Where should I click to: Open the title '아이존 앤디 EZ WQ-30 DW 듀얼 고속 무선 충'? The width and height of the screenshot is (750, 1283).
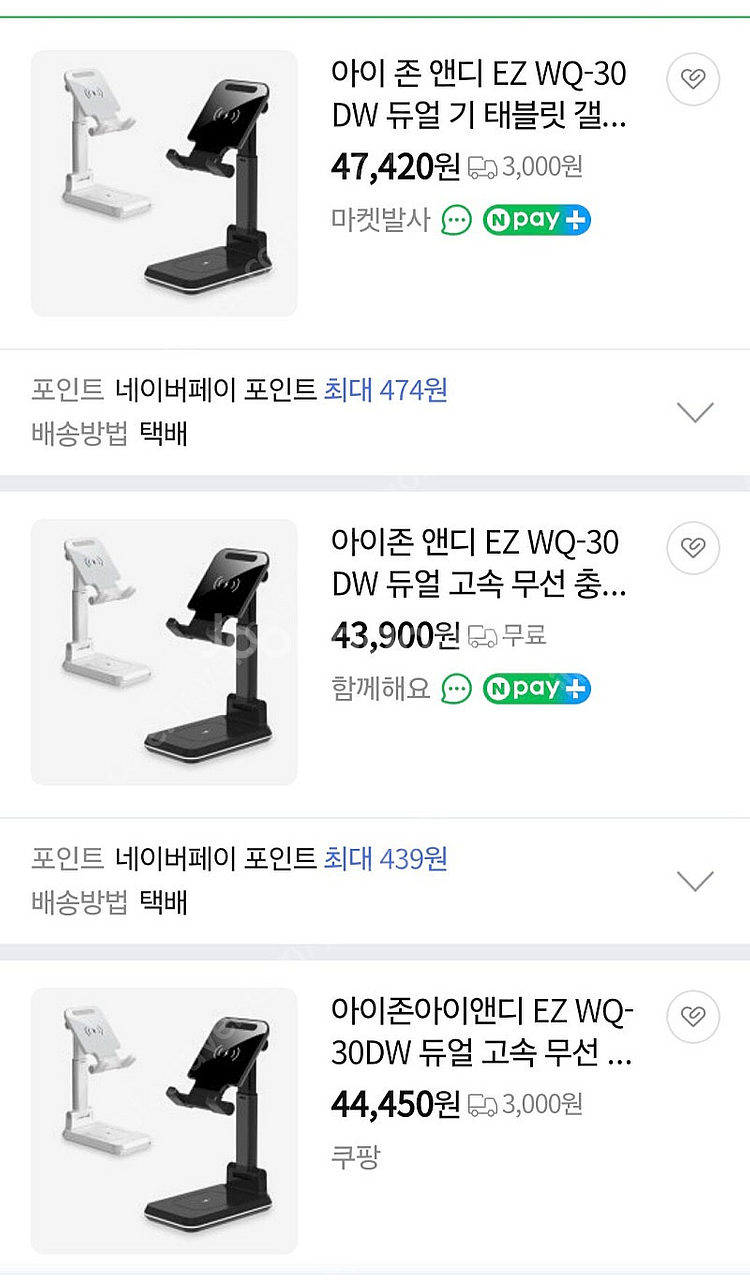[x=479, y=563]
